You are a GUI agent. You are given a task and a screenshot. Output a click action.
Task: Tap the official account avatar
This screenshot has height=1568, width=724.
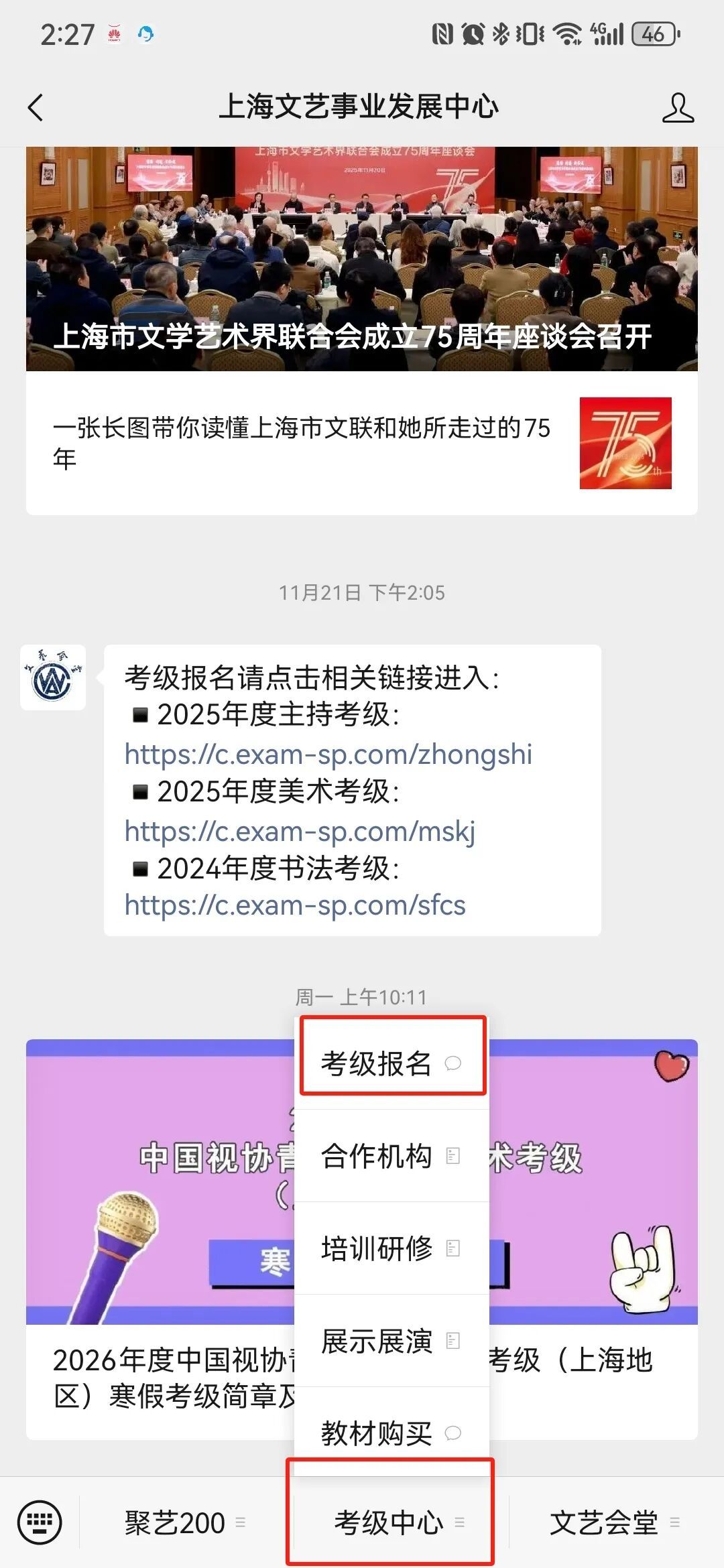coord(53,677)
